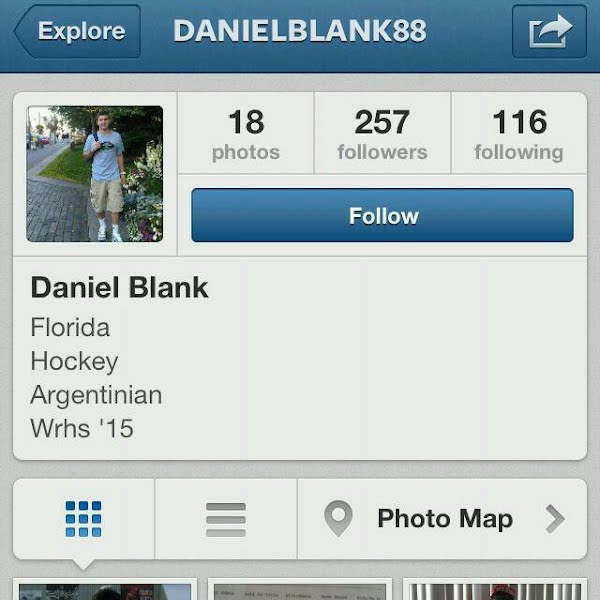Open the share profile icon
Screen dimensions: 600x600
pyautogui.click(x=549, y=32)
